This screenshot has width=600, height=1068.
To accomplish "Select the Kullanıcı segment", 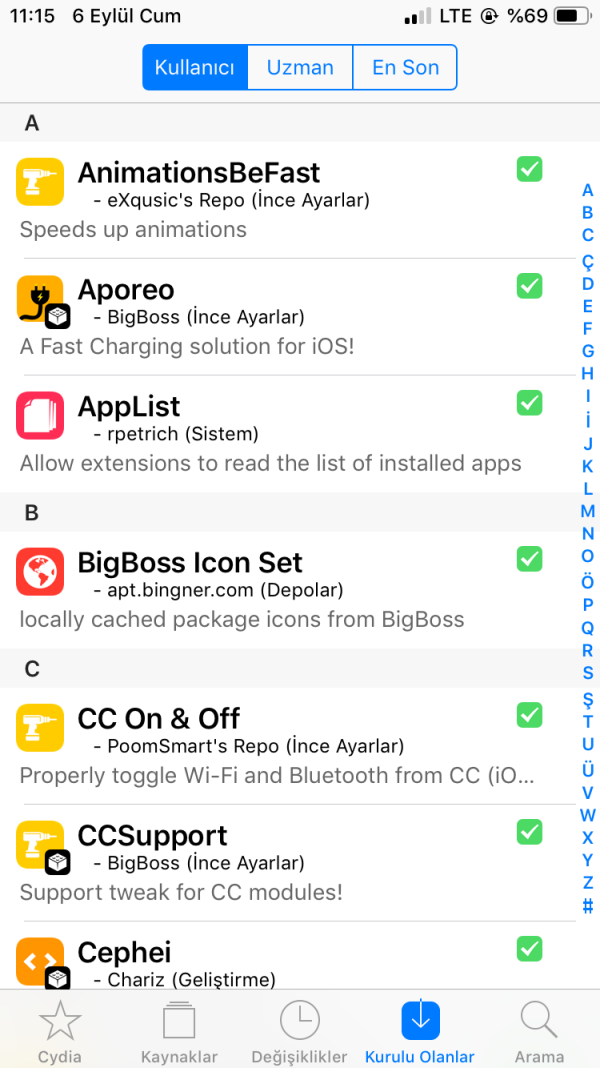I will (195, 68).
